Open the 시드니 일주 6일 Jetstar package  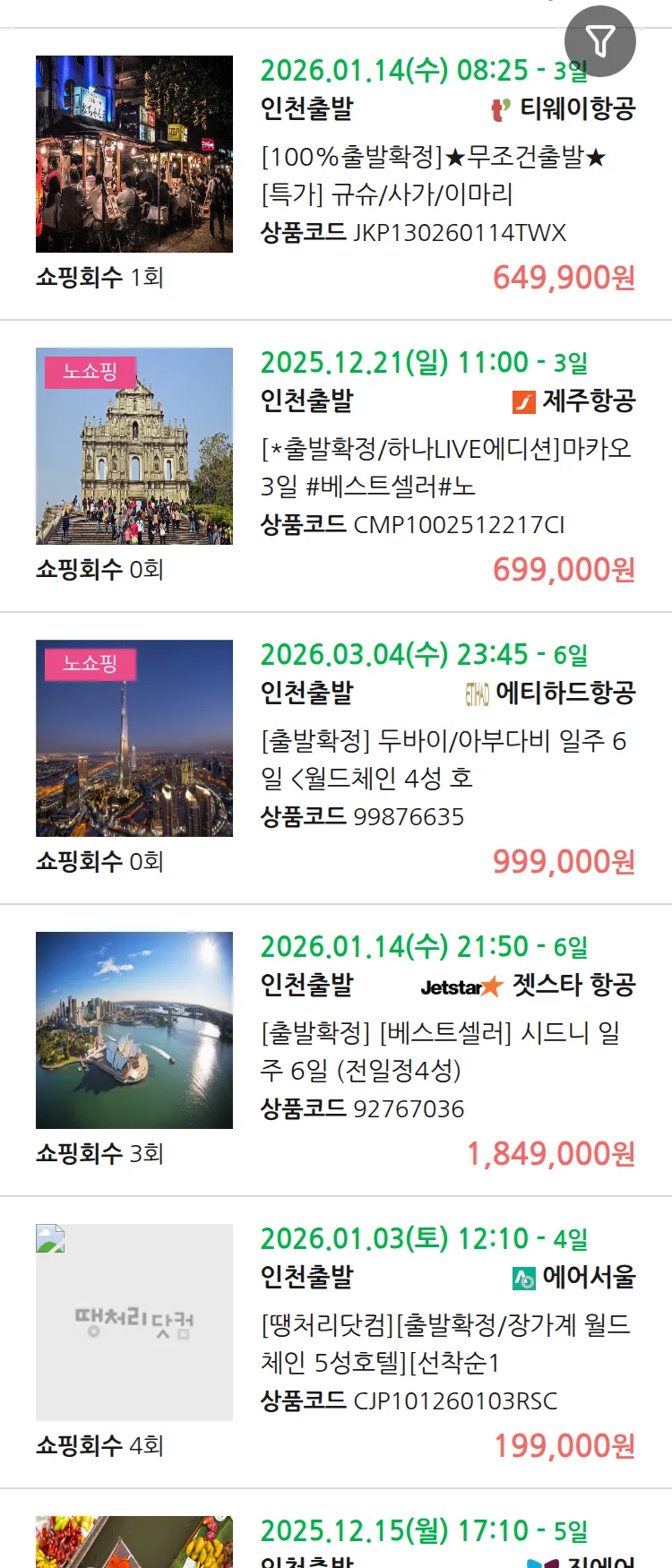[x=440, y=1051]
